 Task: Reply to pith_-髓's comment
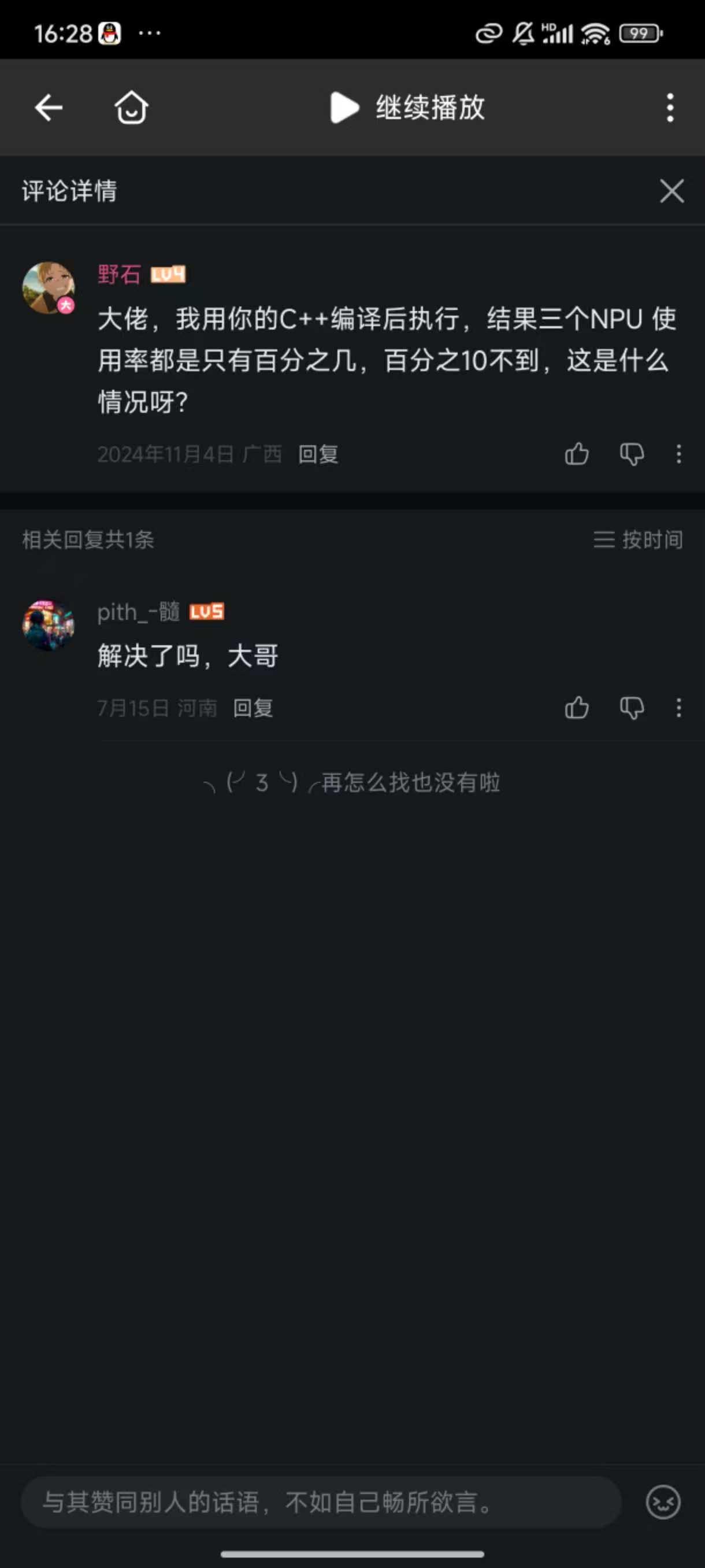pos(253,708)
